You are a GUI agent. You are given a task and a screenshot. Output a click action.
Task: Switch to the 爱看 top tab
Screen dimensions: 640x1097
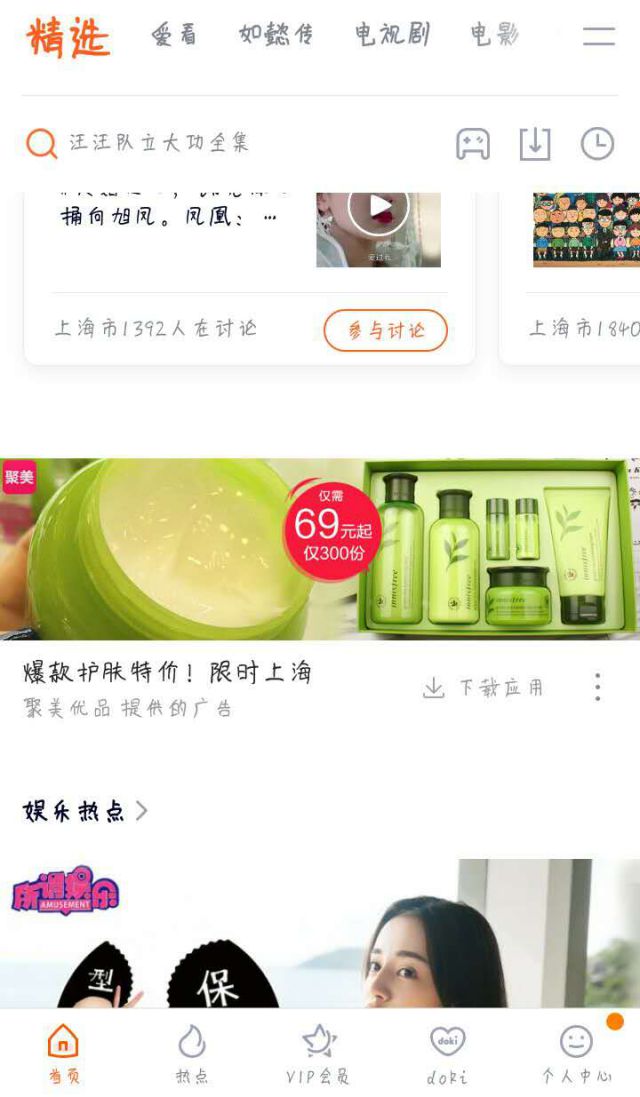pos(174,36)
